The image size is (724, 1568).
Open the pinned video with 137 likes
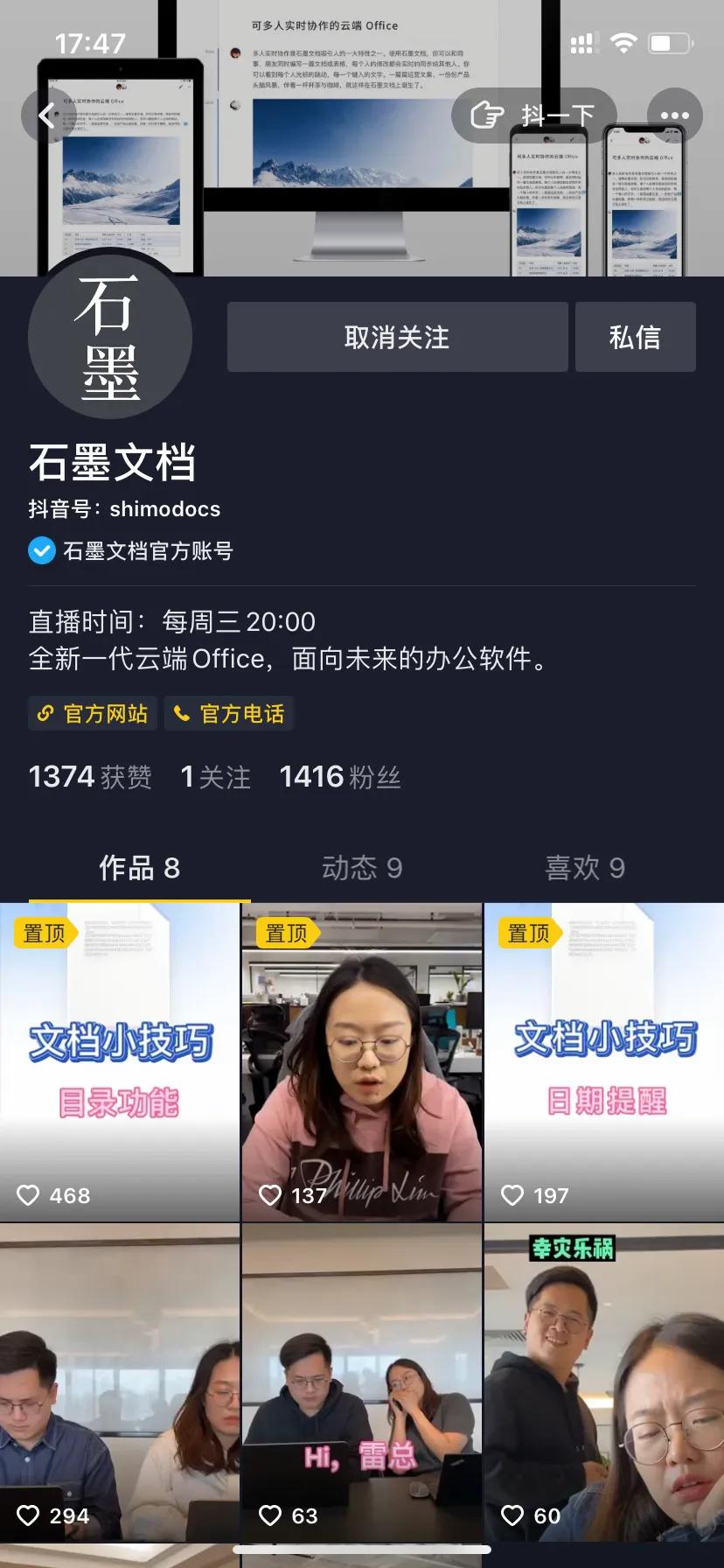tap(362, 1062)
